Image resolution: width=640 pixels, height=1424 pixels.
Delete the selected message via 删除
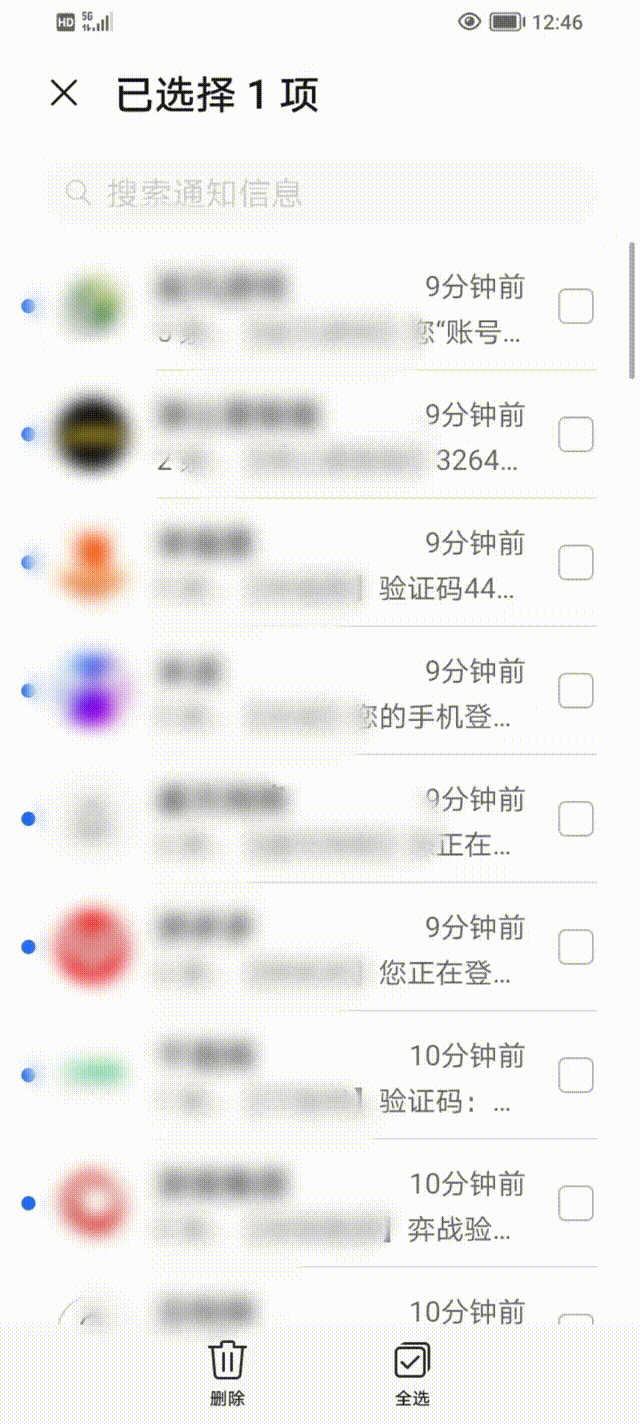pos(228,1372)
